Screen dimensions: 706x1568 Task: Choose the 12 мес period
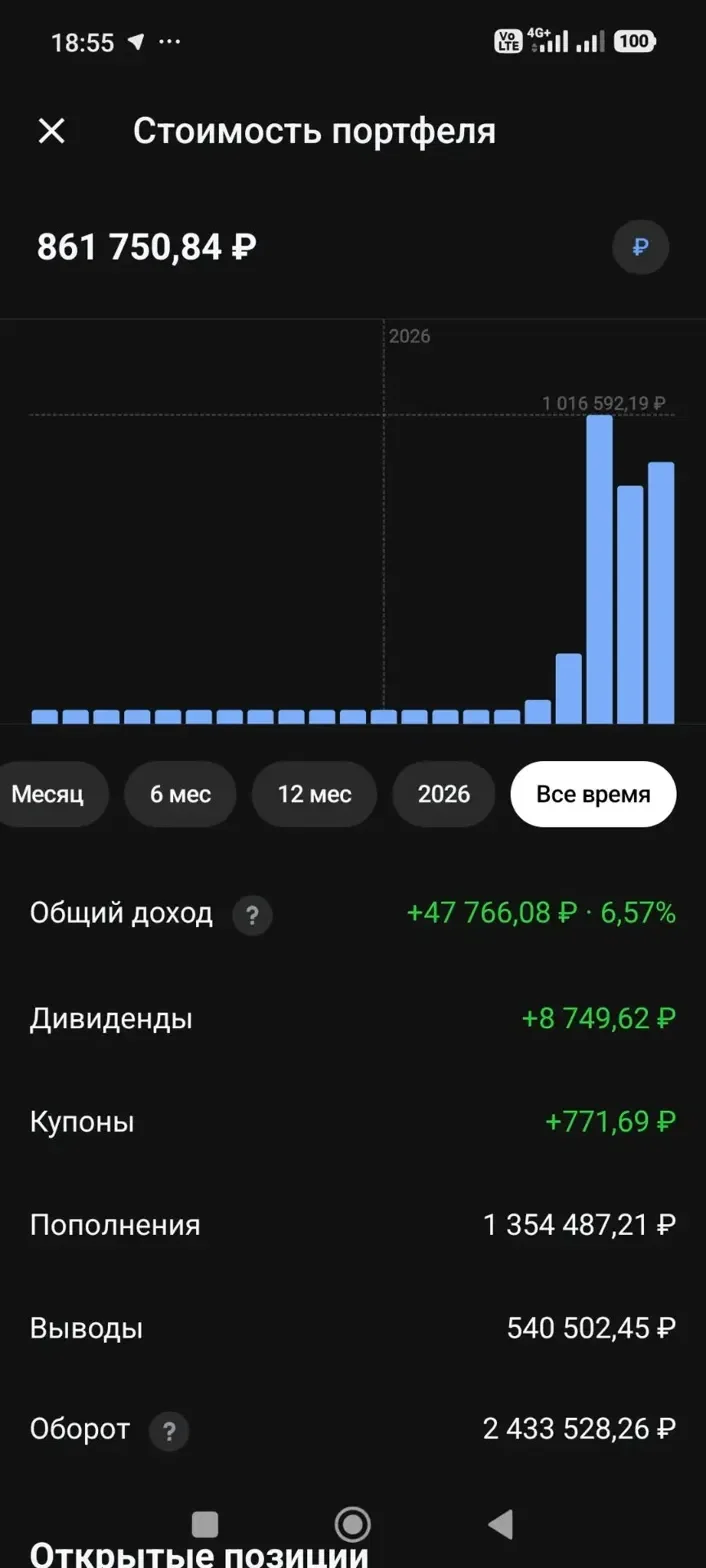click(314, 794)
